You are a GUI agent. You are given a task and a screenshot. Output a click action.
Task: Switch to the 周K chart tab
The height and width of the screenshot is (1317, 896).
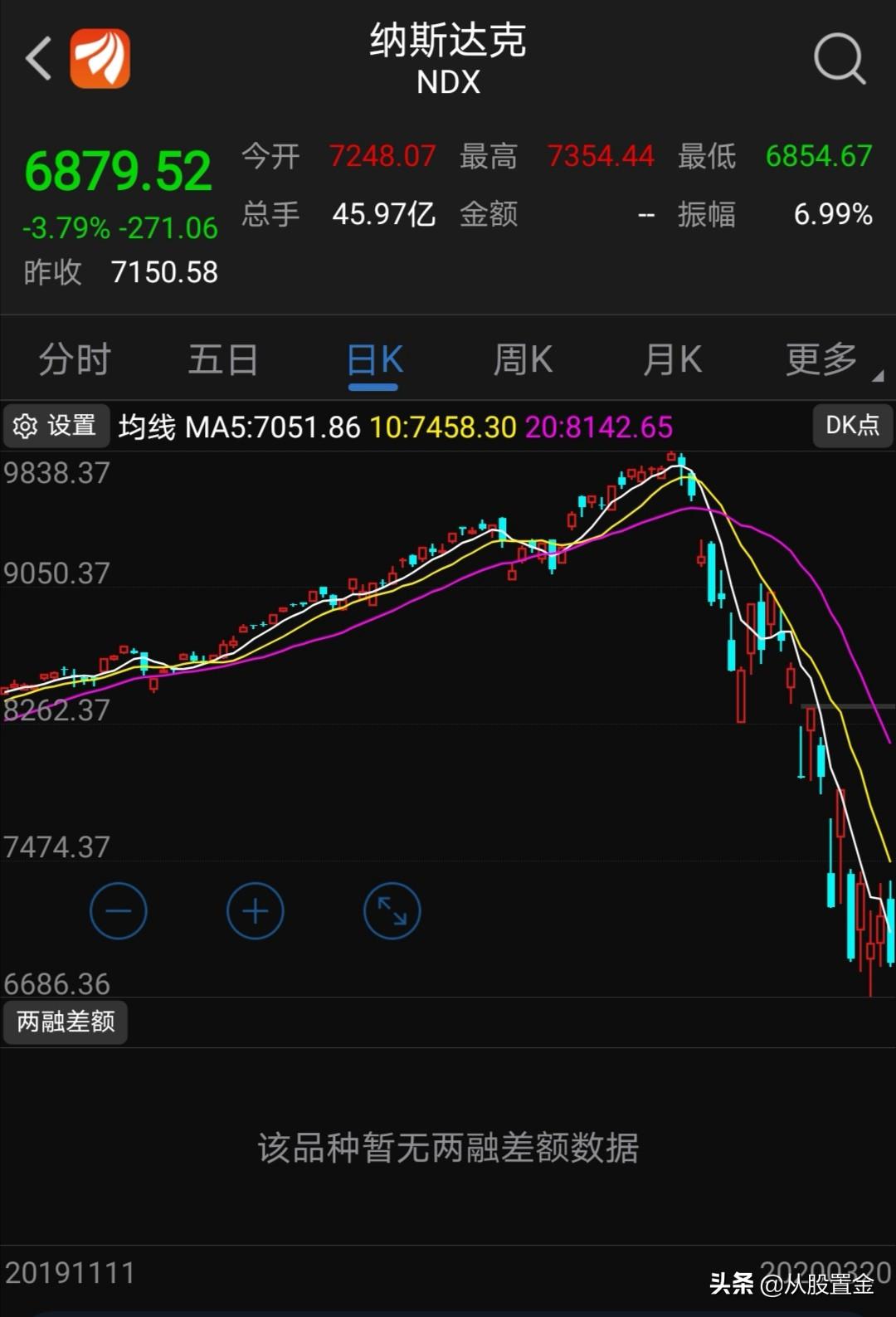(x=522, y=360)
